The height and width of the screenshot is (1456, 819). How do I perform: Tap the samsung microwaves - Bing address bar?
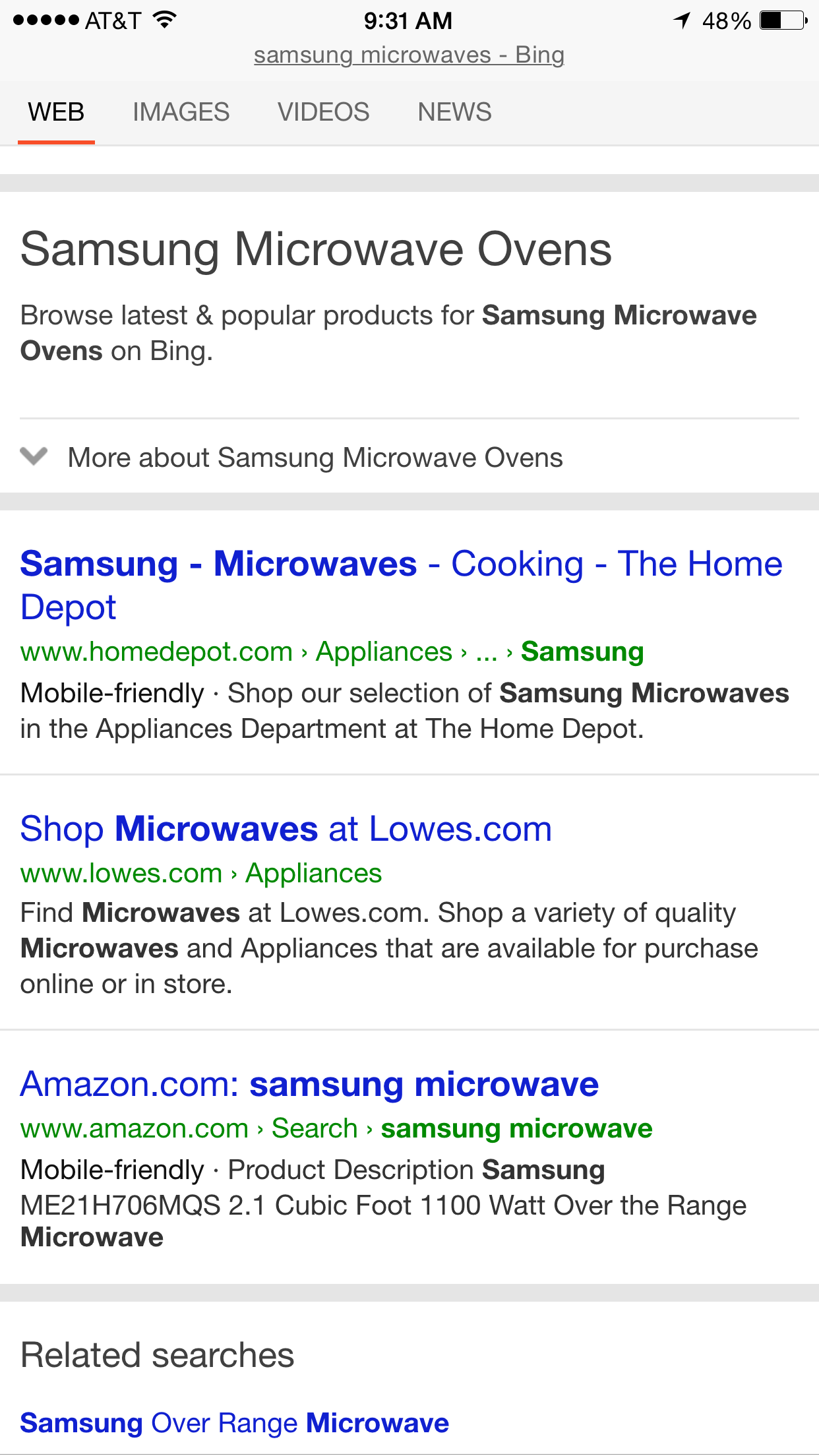409,55
